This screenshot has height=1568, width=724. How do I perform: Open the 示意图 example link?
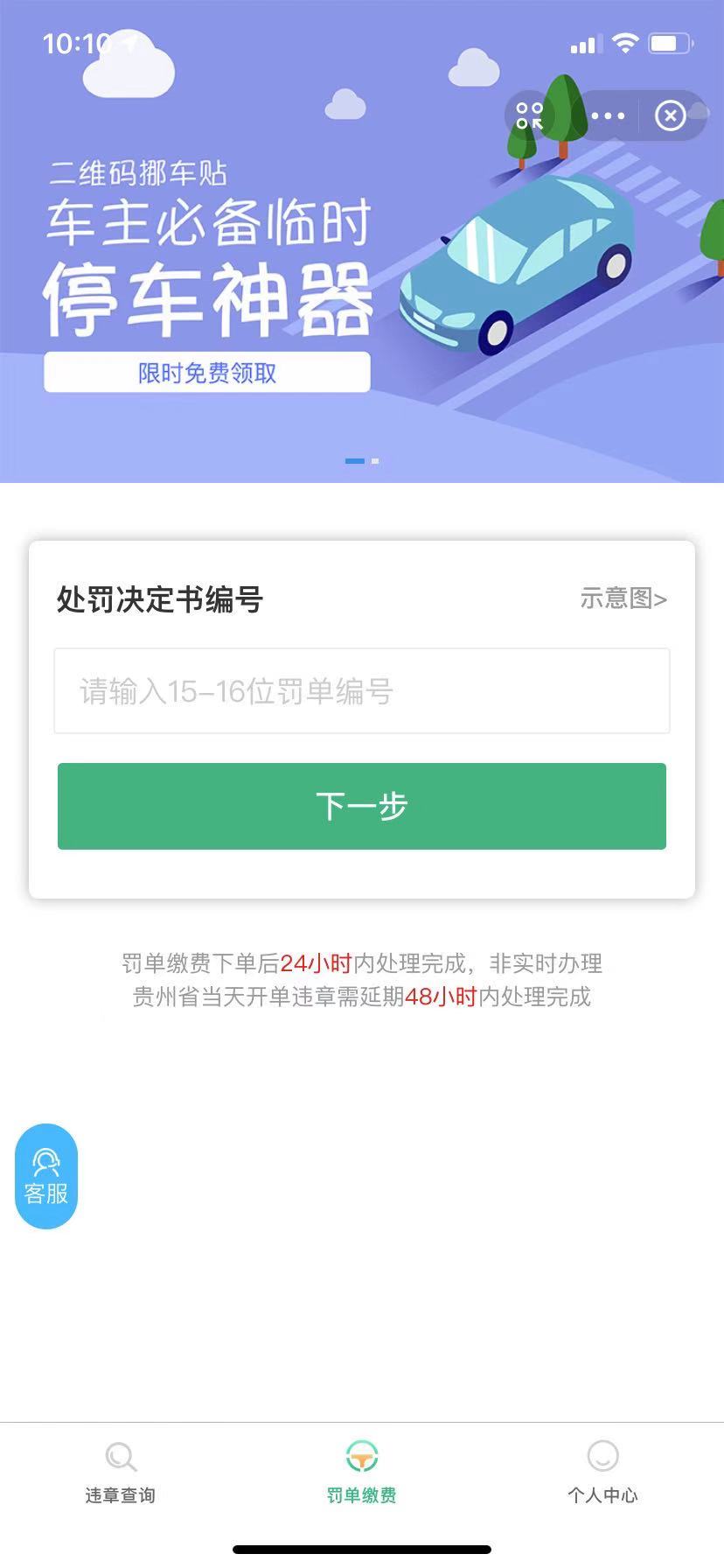tap(624, 599)
